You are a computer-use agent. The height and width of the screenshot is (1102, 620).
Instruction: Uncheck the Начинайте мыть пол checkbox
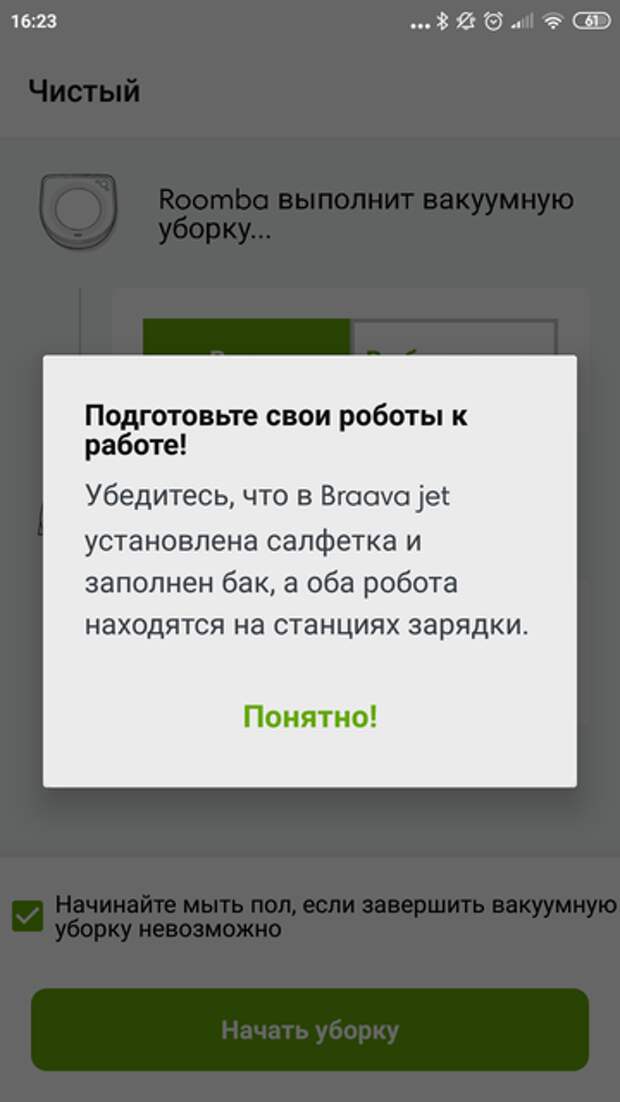pyautogui.click(x=28, y=917)
